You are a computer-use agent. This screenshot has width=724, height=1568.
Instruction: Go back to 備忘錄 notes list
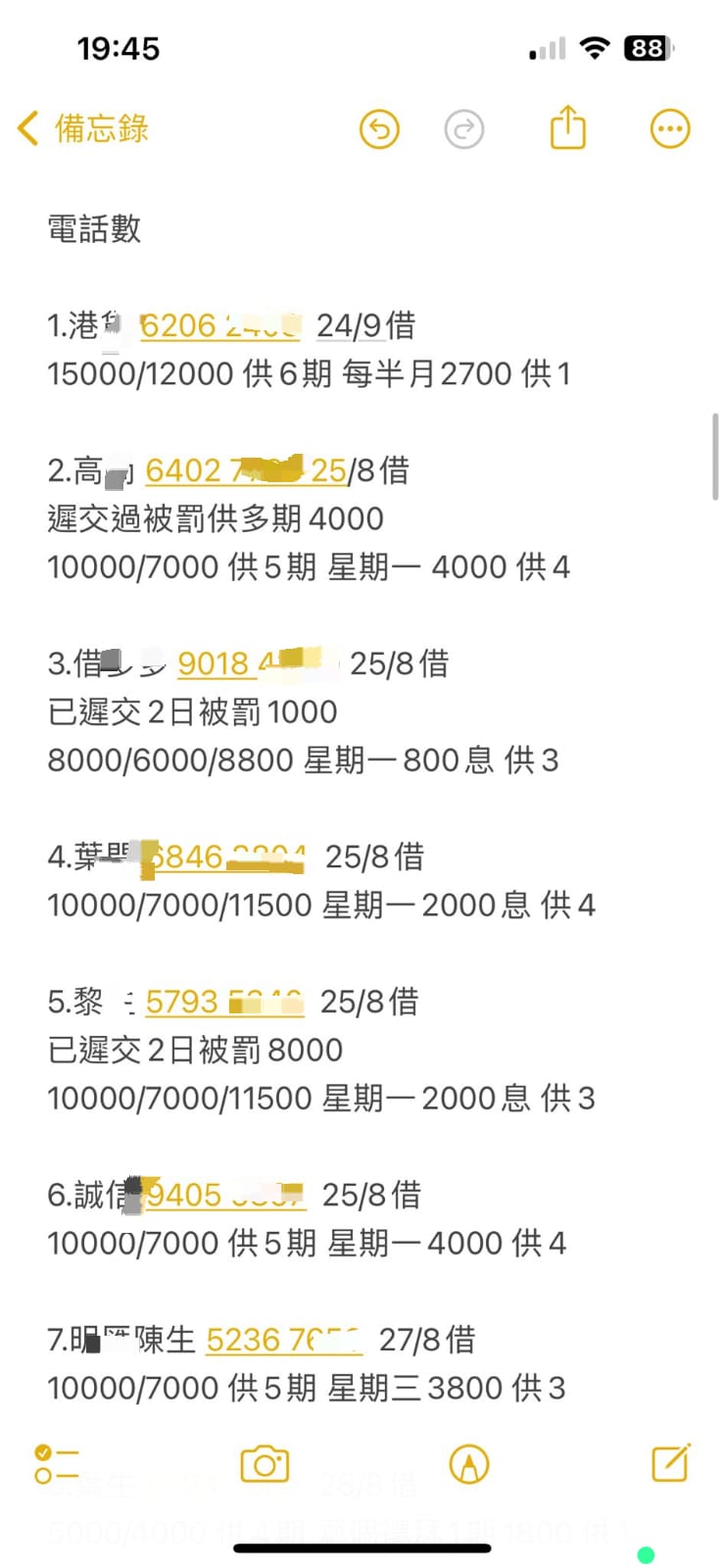(x=82, y=128)
